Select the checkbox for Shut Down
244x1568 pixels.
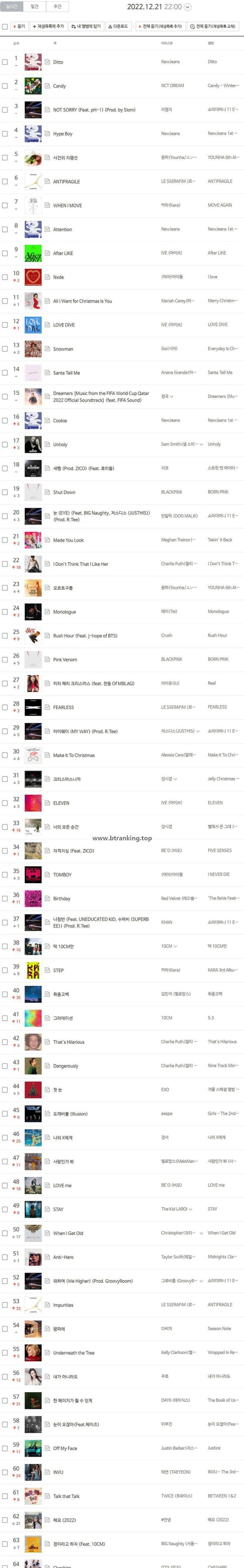(5, 492)
